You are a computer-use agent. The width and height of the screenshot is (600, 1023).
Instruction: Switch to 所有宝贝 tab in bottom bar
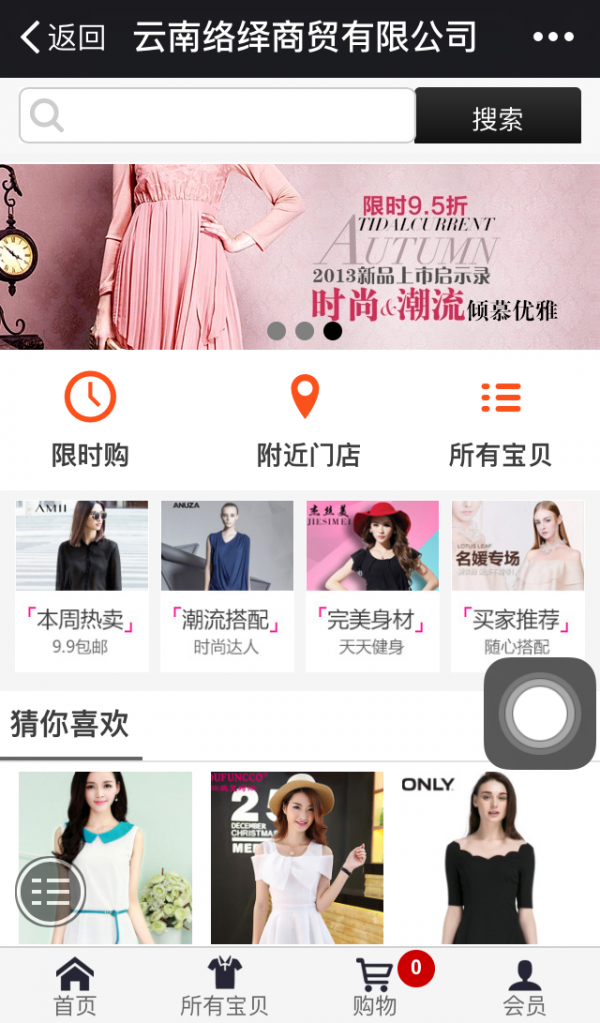click(224, 986)
